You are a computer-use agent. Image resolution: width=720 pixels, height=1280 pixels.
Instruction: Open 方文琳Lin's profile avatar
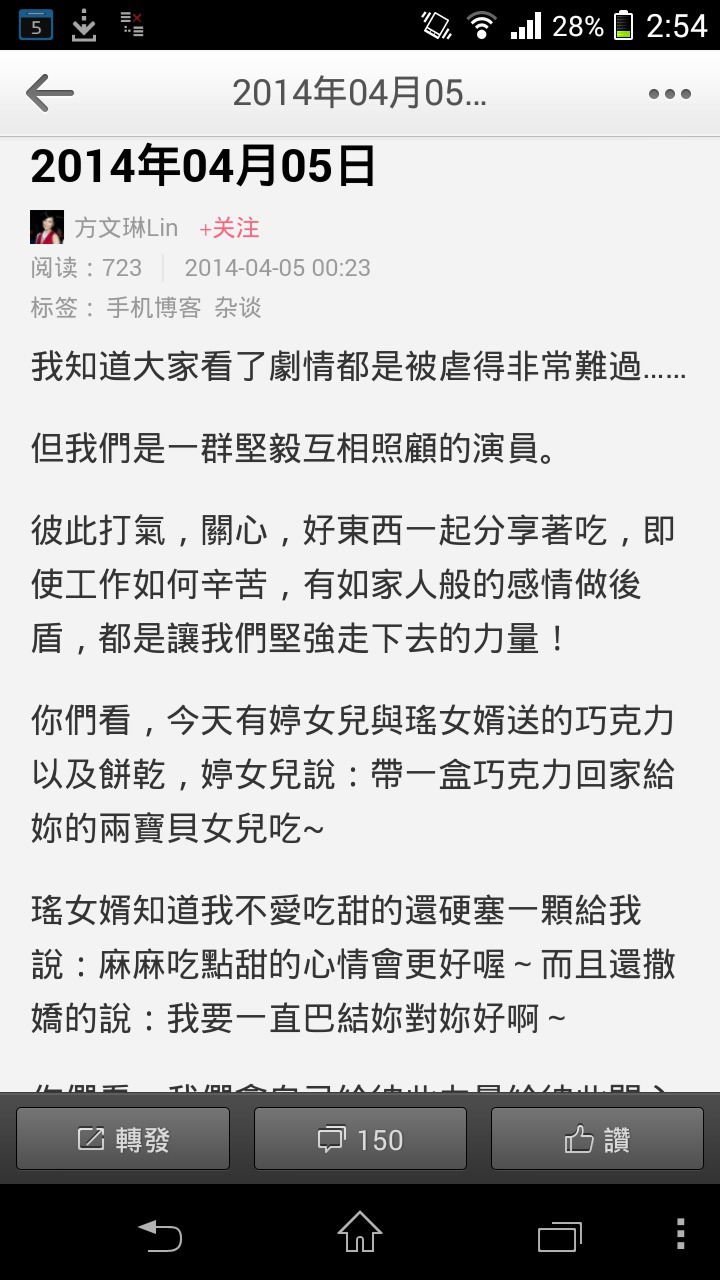(x=46, y=228)
